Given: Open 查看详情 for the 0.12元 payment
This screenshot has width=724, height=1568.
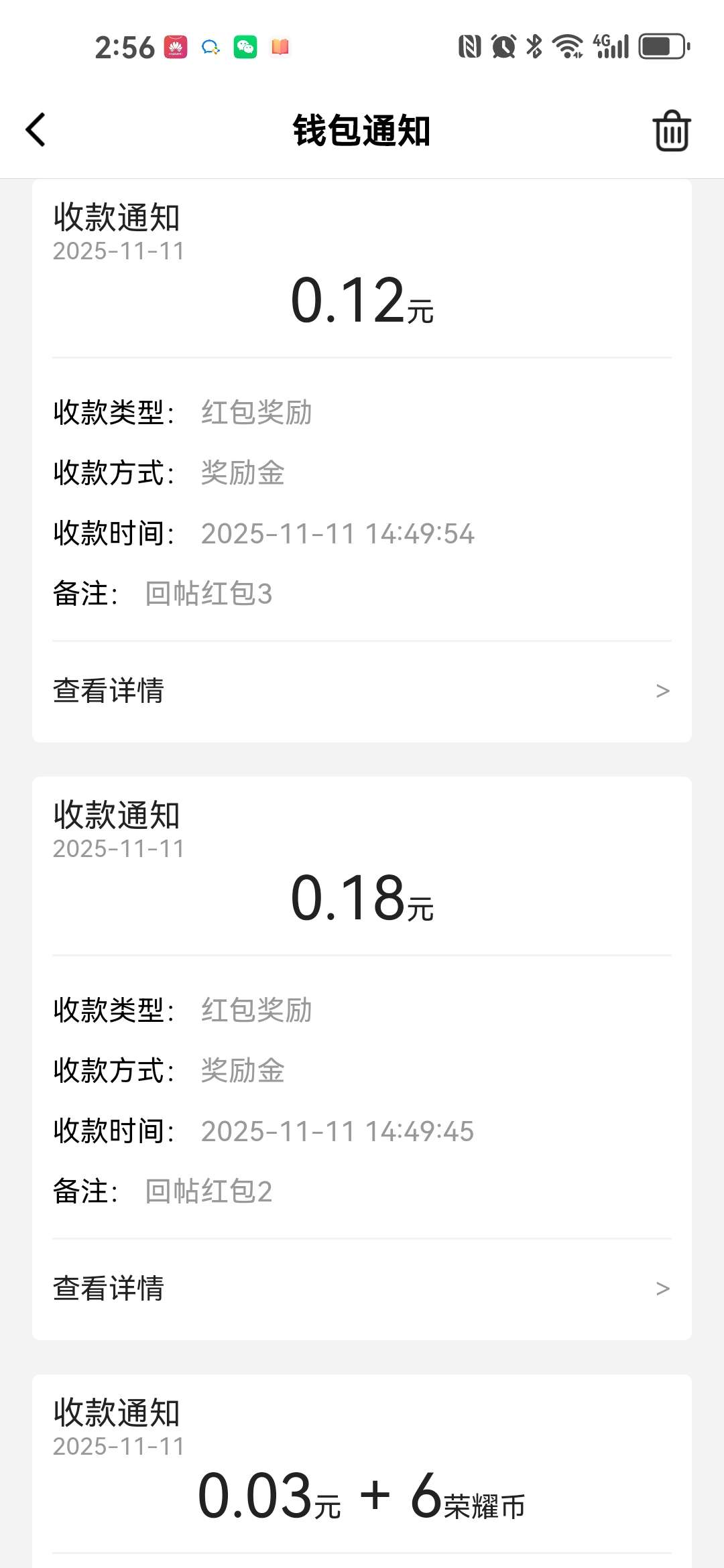Looking at the screenshot, I should coord(362,690).
